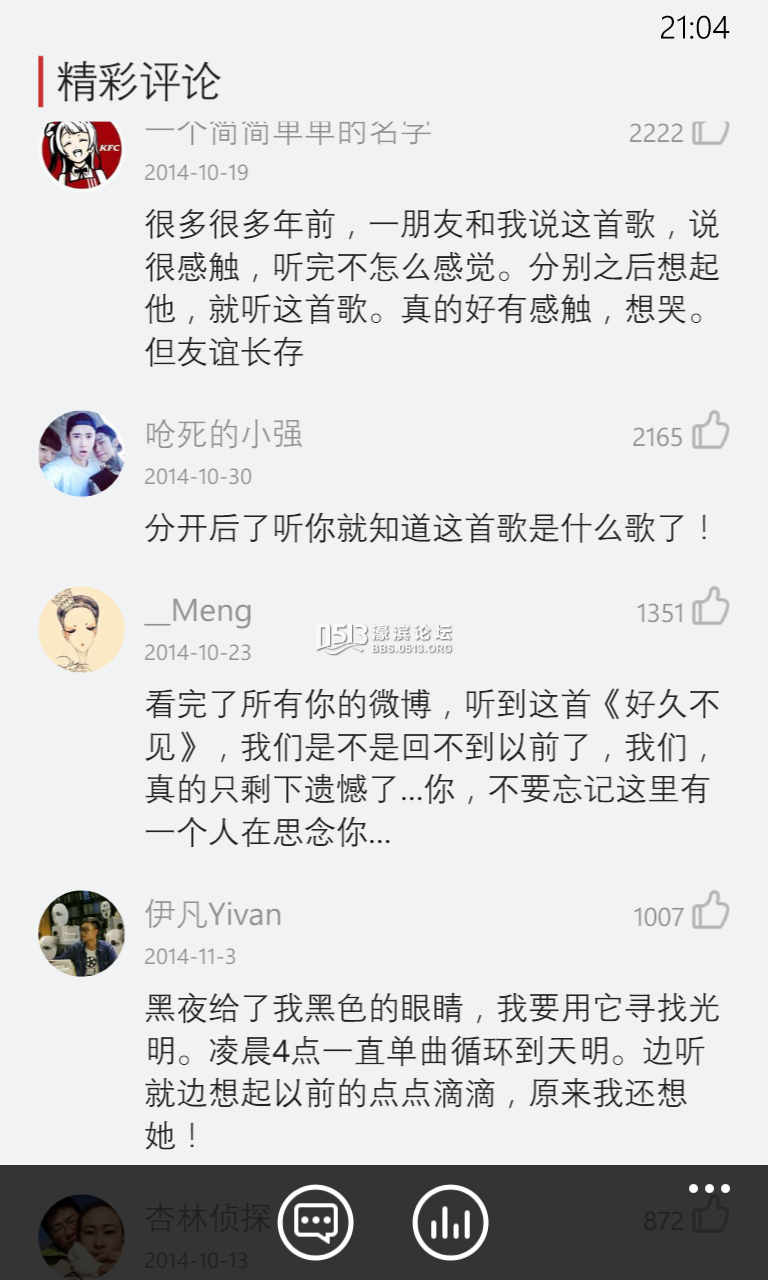768x1280 pixels.
Task: Open the comment composer speech bubble icon
Action: 316,1222
